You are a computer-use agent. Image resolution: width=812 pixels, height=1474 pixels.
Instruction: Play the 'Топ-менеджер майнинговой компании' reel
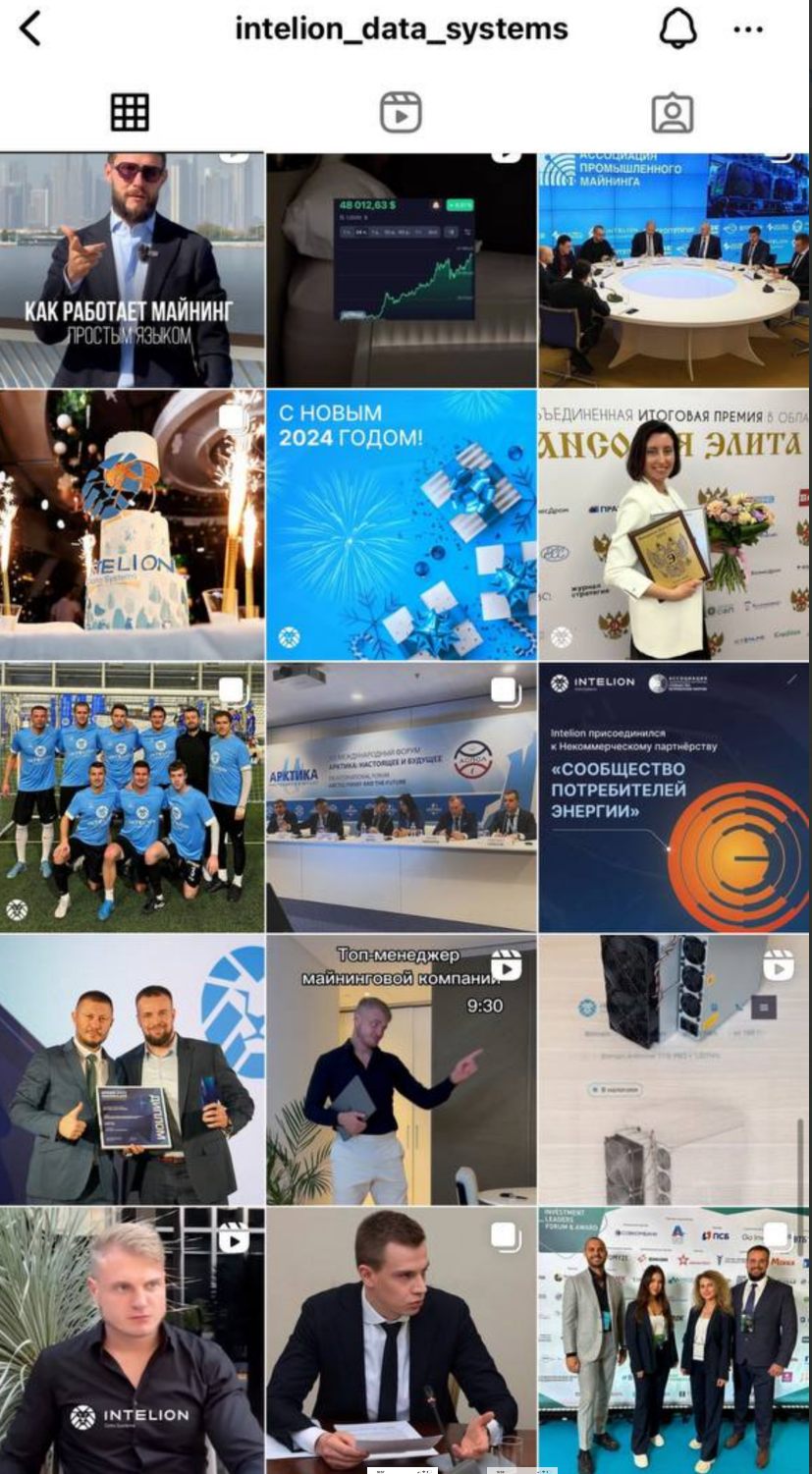pyautogui.click(x=402, y=1070)
